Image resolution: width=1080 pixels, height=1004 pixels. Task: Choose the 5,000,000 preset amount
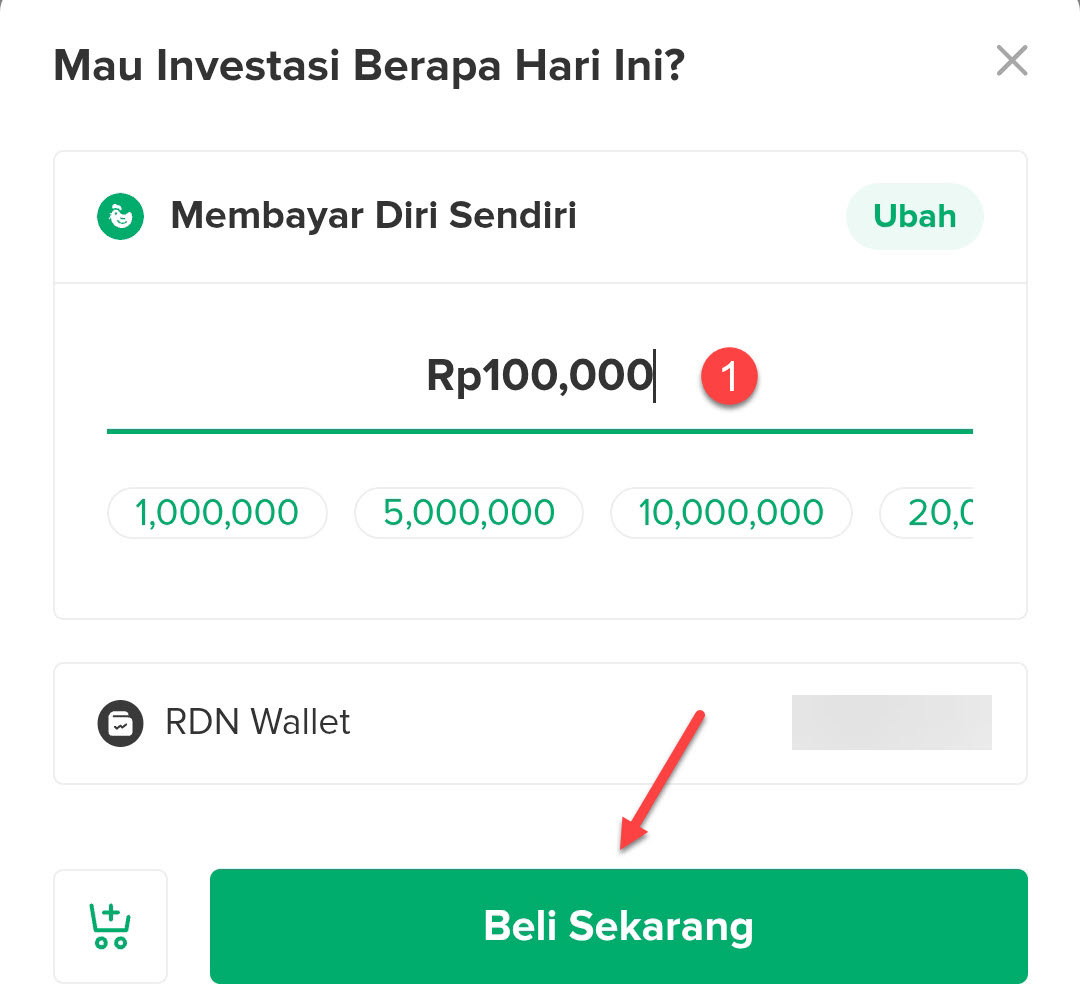pyautogui.click(x=468, y=513)
